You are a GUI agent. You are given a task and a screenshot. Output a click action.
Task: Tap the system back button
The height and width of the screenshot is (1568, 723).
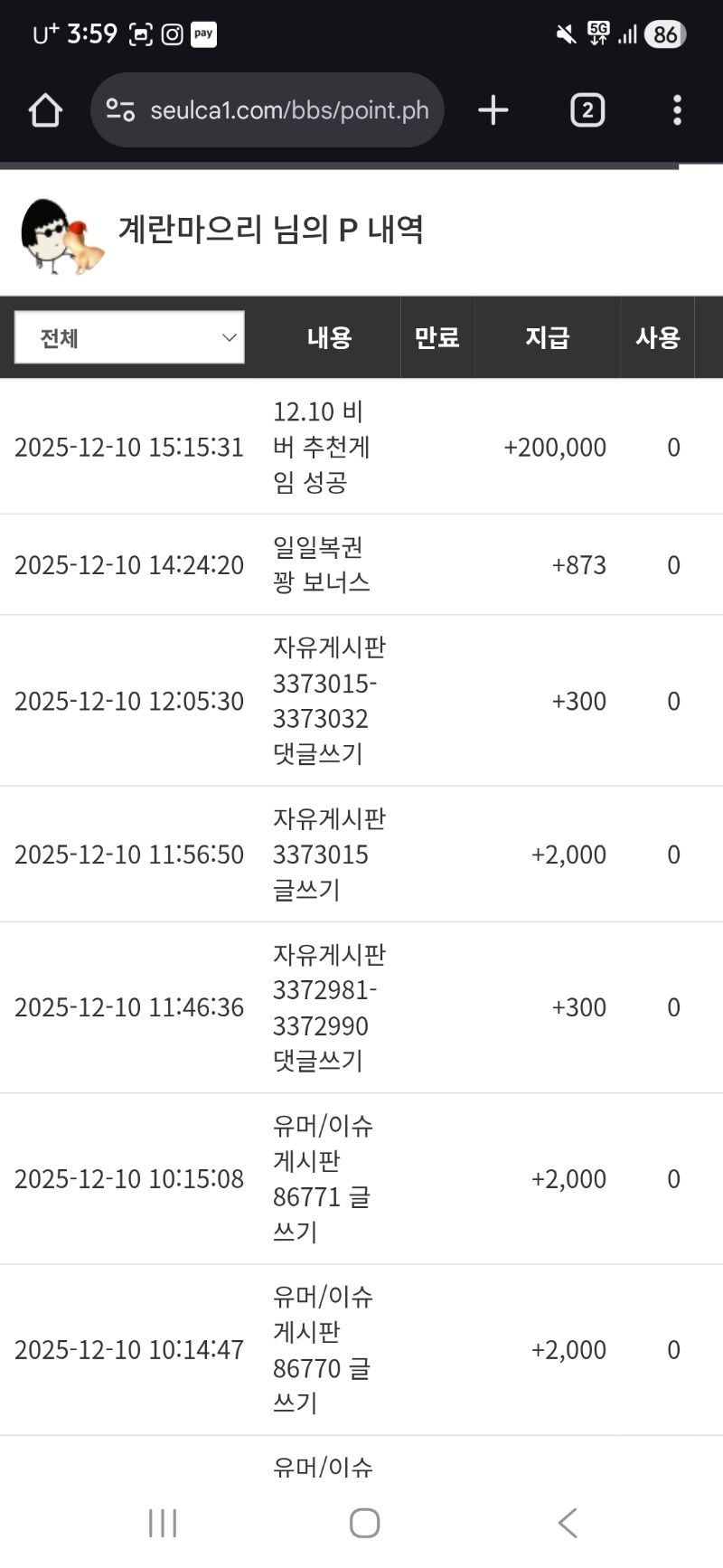coord(568,1523)
